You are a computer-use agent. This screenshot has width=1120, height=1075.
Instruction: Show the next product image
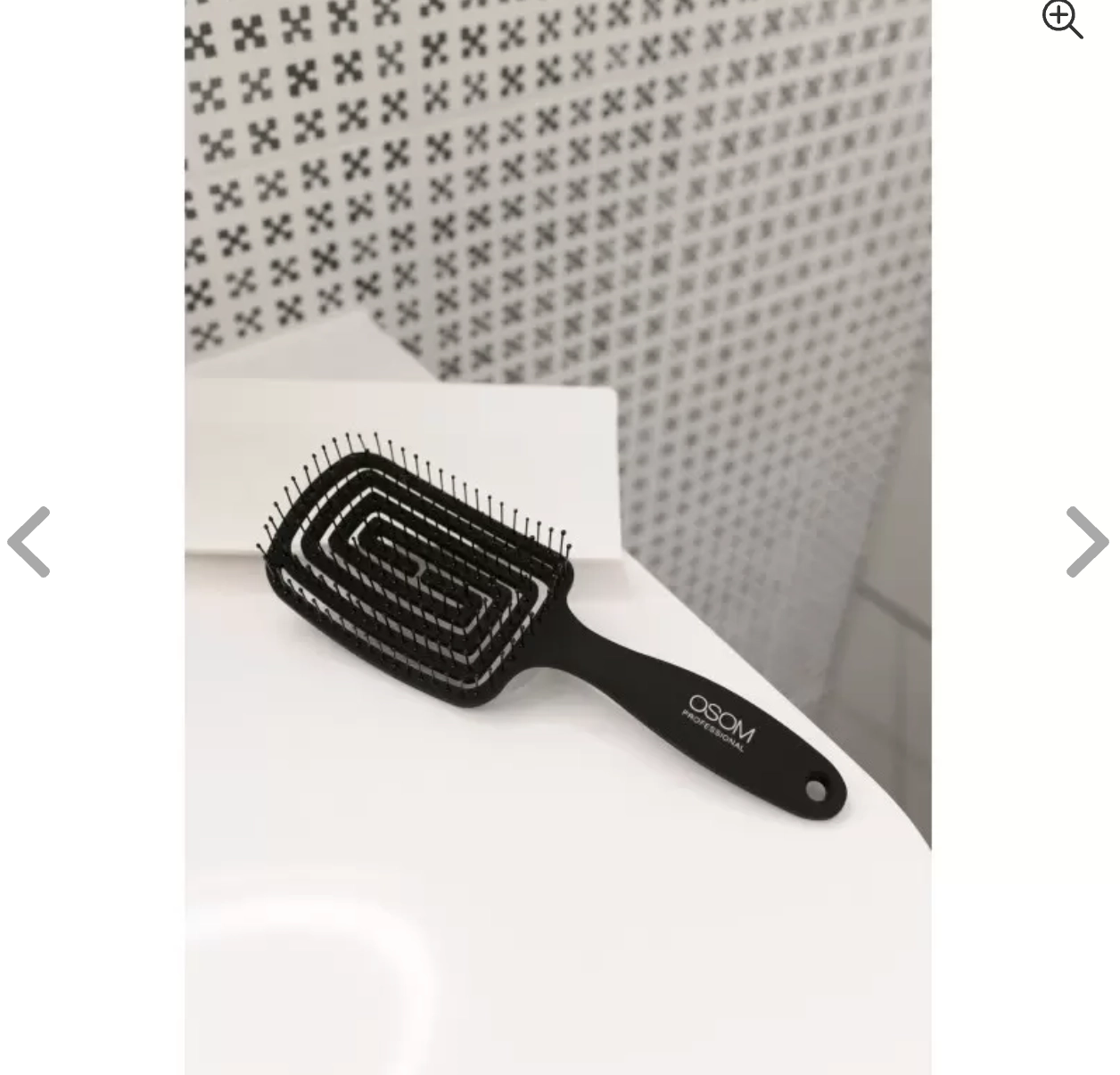tap(1087, 542)
